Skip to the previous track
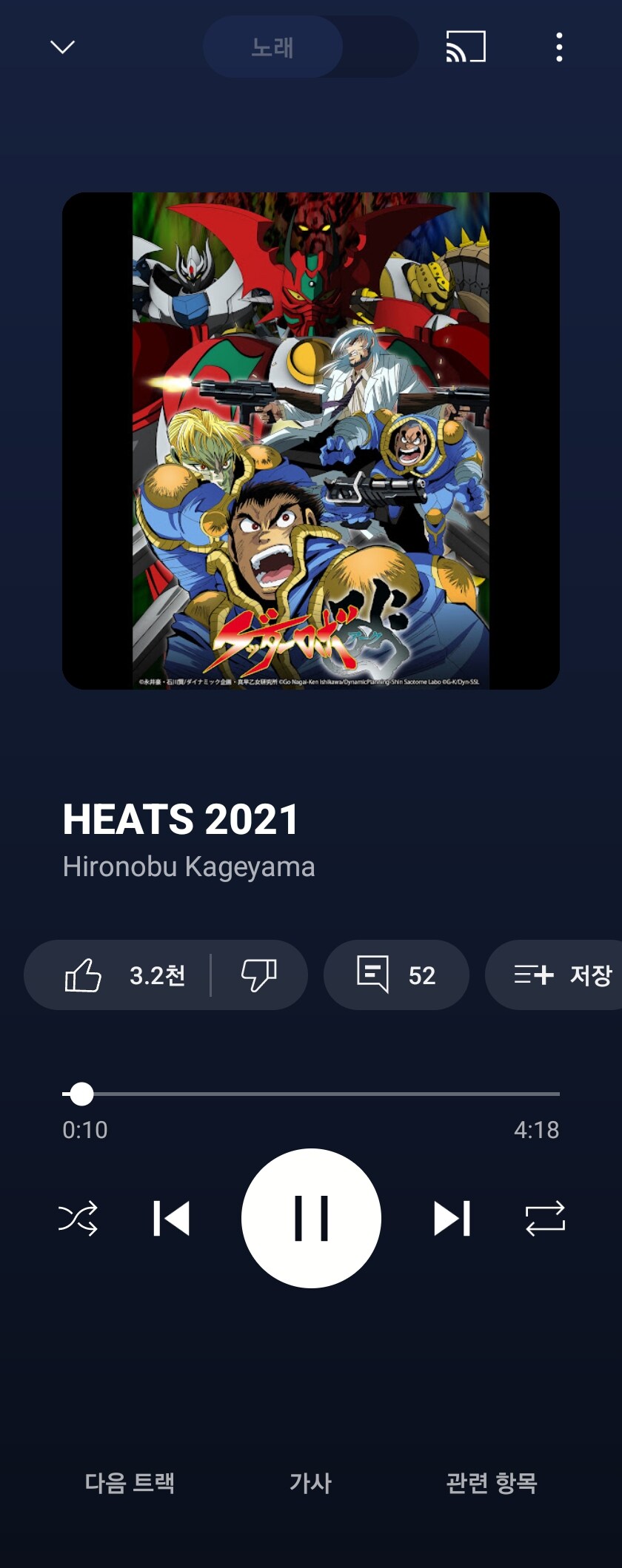Viewport: 622px width, 1568px height. (171, 1218)
